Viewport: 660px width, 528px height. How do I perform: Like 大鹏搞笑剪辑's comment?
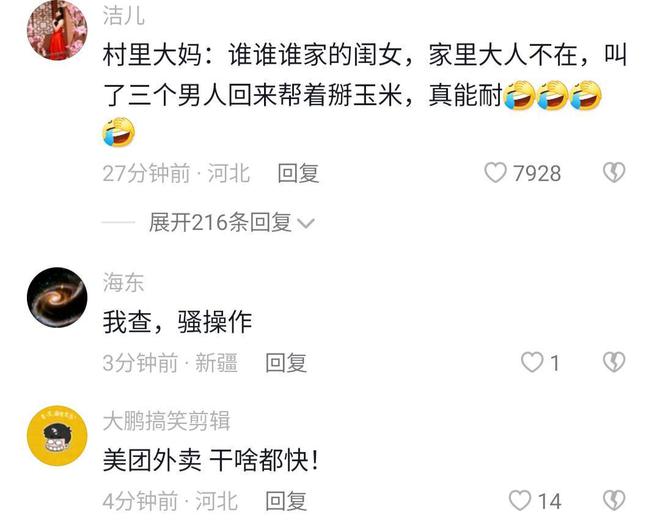520,500
